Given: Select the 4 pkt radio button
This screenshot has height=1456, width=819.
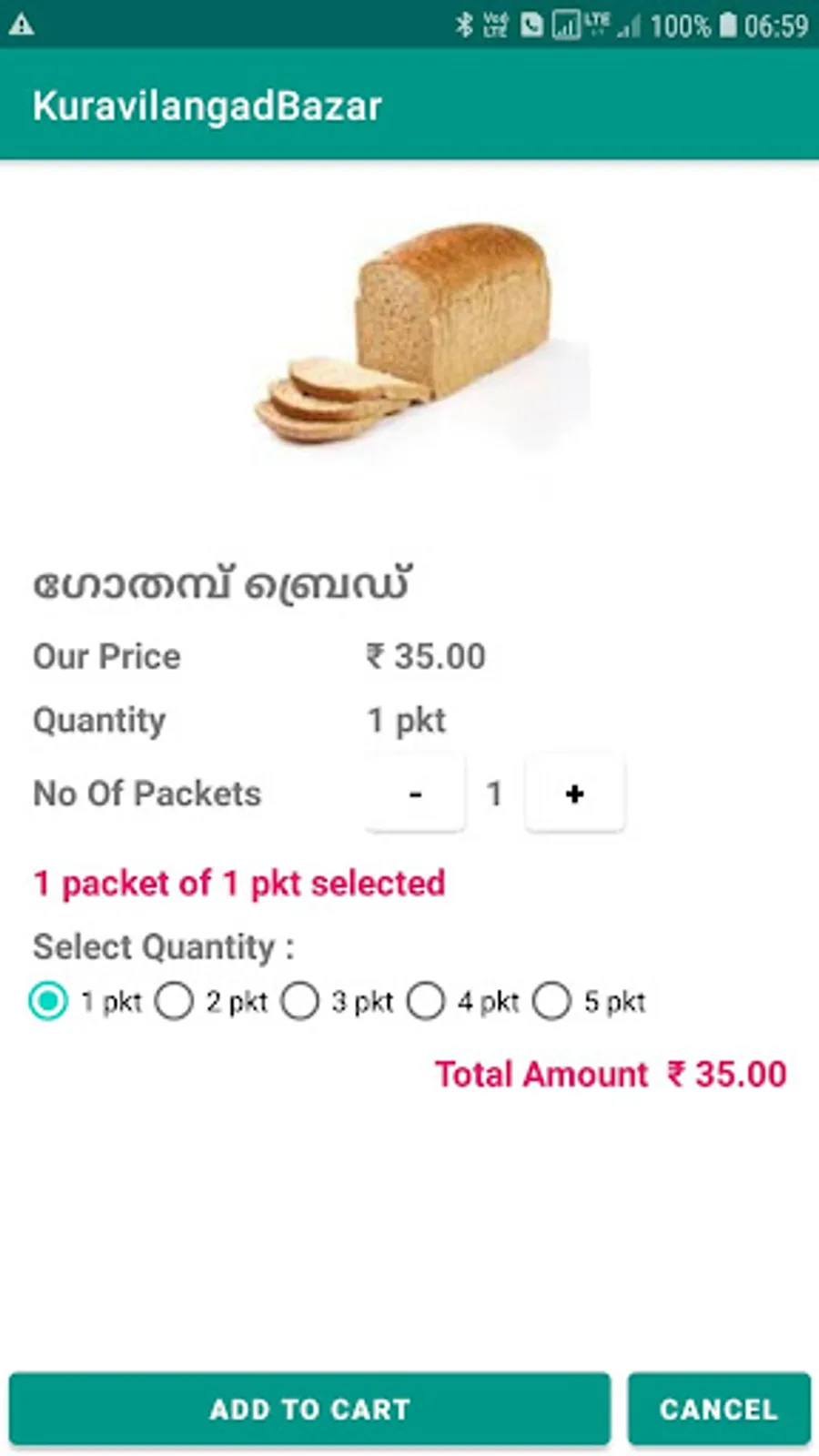Looking at the screenshot, I should [x=426, y=1001].
